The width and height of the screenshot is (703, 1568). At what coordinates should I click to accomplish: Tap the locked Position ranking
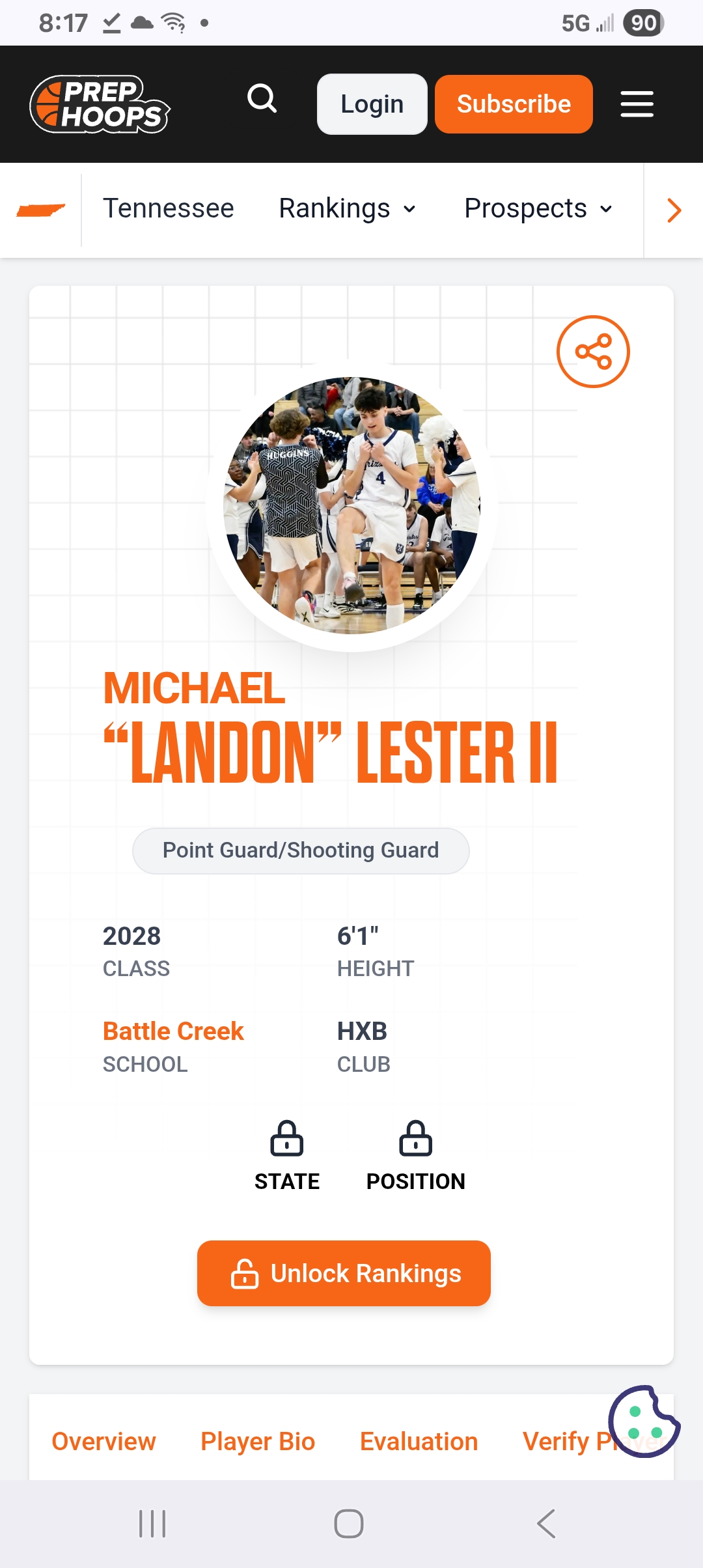415,1156
